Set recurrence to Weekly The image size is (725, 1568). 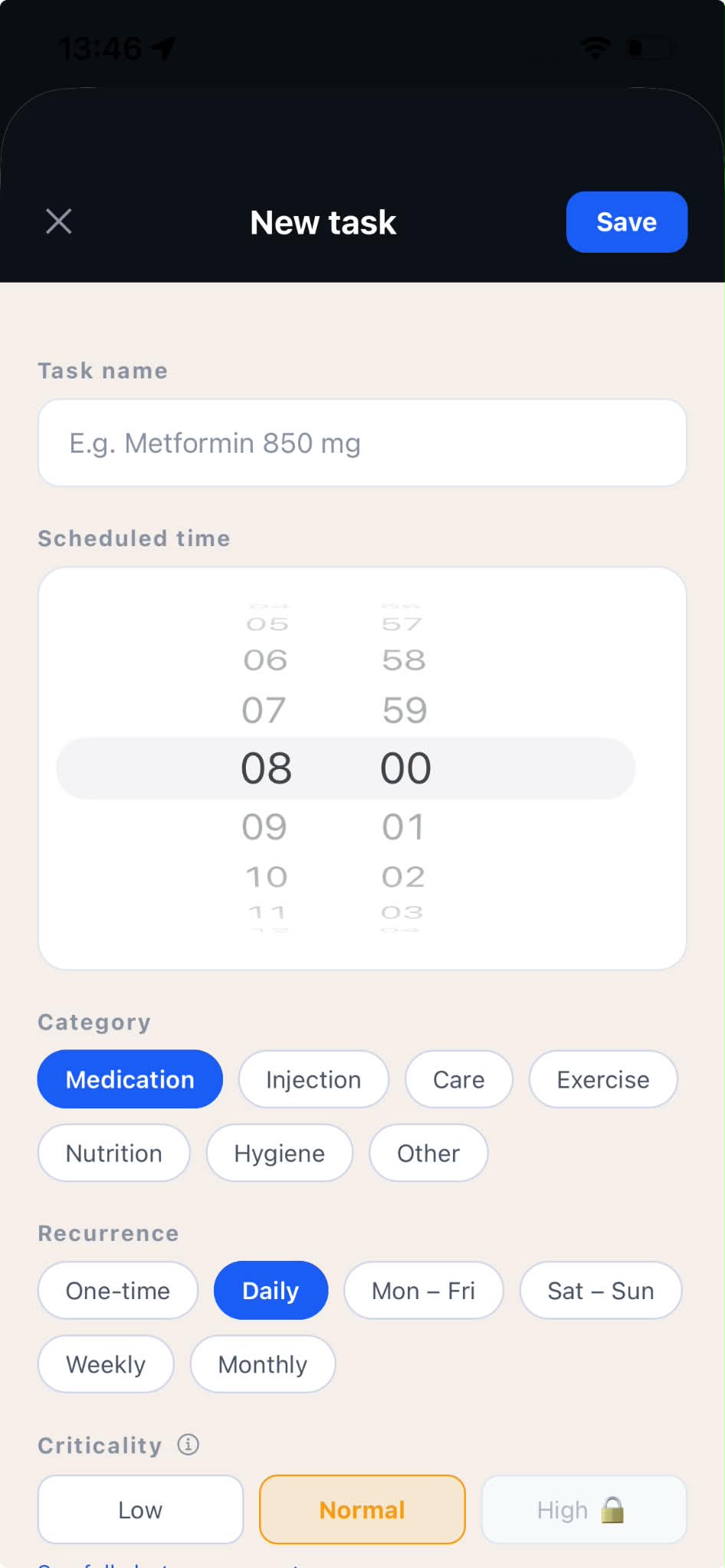(106, 1364)
